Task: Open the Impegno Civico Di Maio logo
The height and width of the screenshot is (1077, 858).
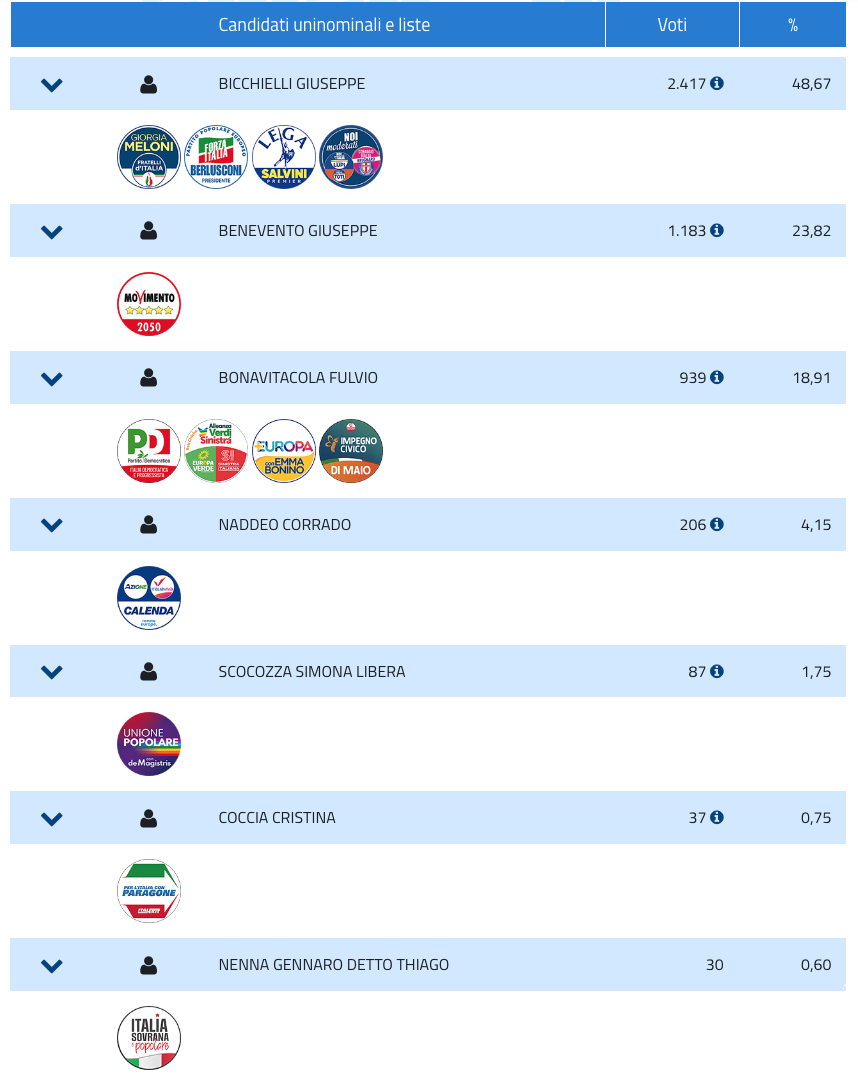Action: point(351,450)
